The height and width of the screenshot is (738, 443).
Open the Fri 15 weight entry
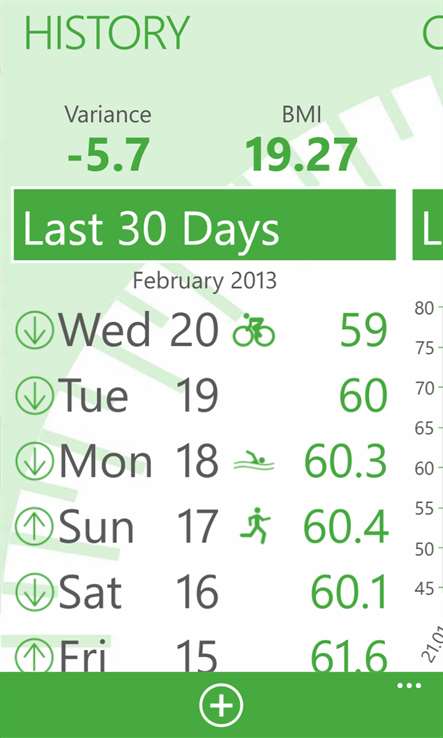202,653
